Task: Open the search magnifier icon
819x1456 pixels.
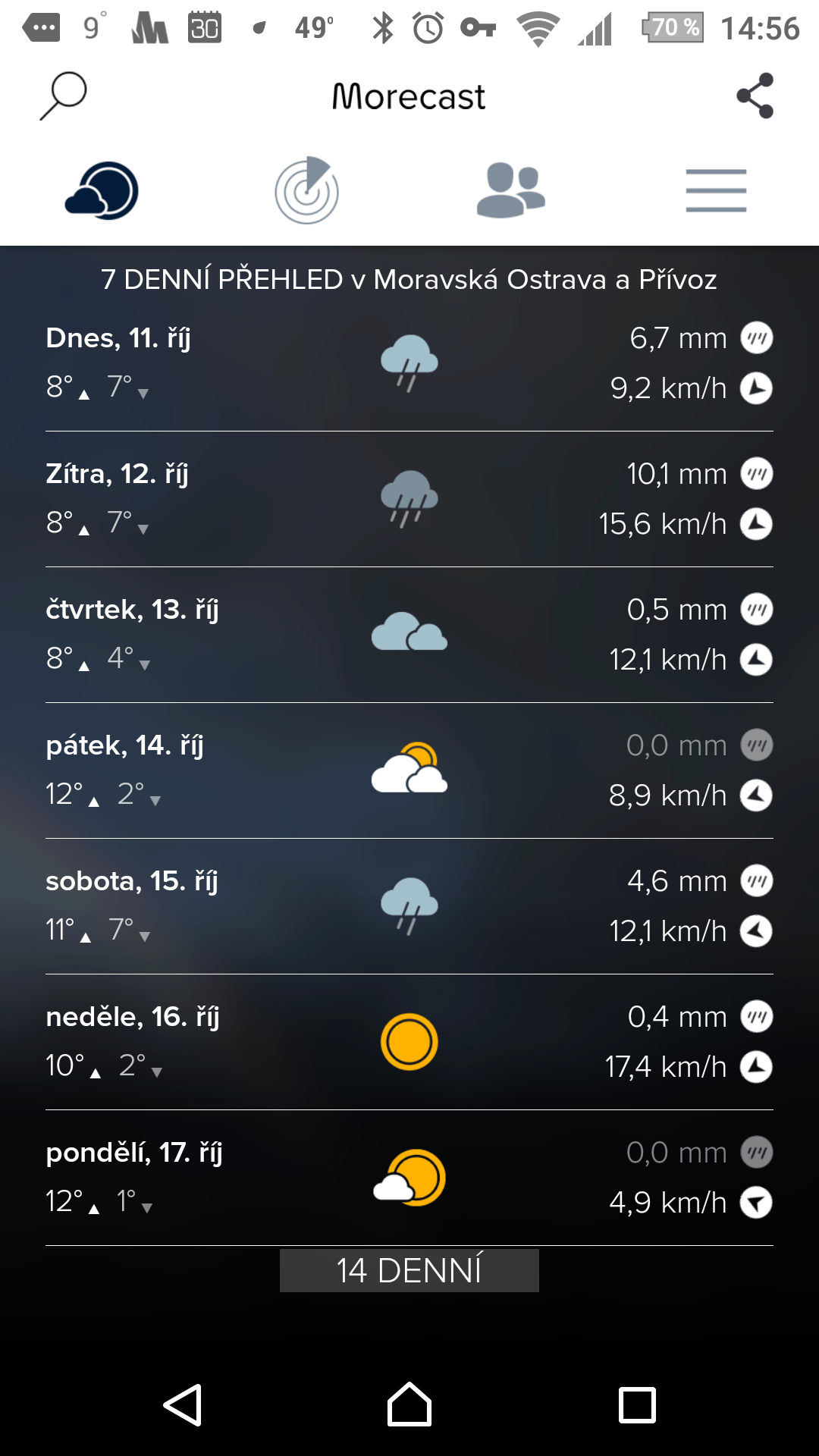Action: tap(64, 96)
